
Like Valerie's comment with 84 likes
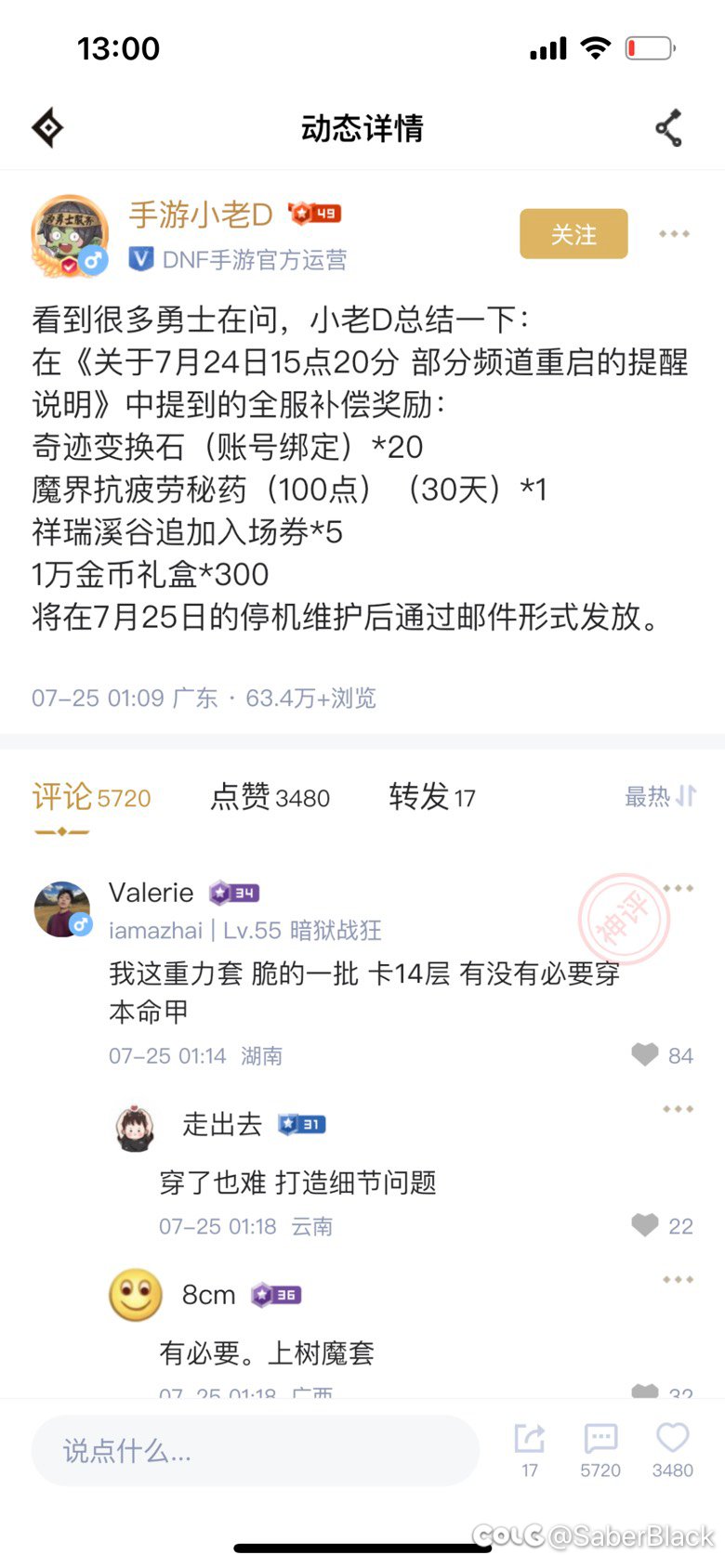(x=663, y=1055)
